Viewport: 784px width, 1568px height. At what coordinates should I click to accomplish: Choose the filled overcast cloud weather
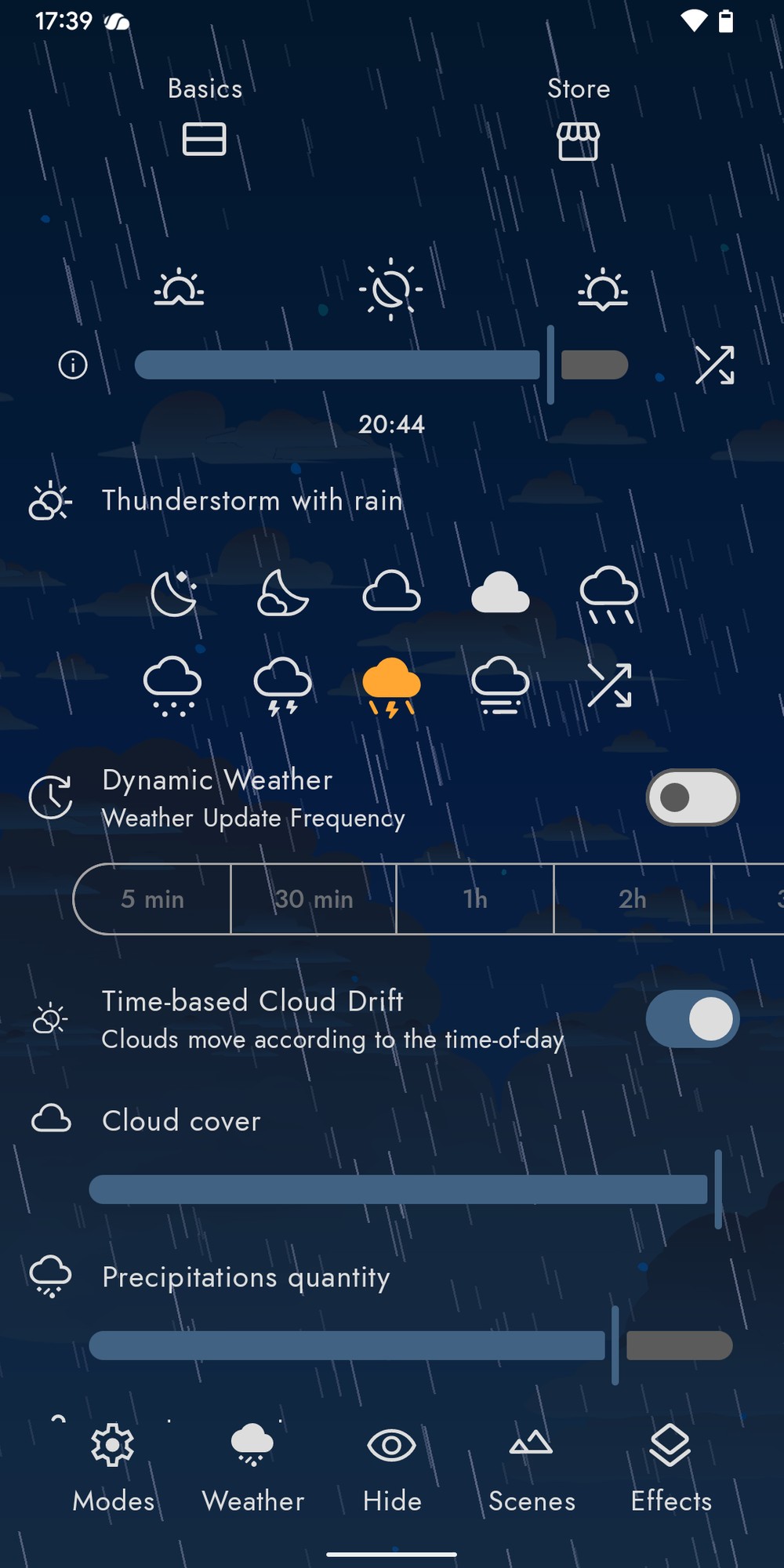coord(500,593)
